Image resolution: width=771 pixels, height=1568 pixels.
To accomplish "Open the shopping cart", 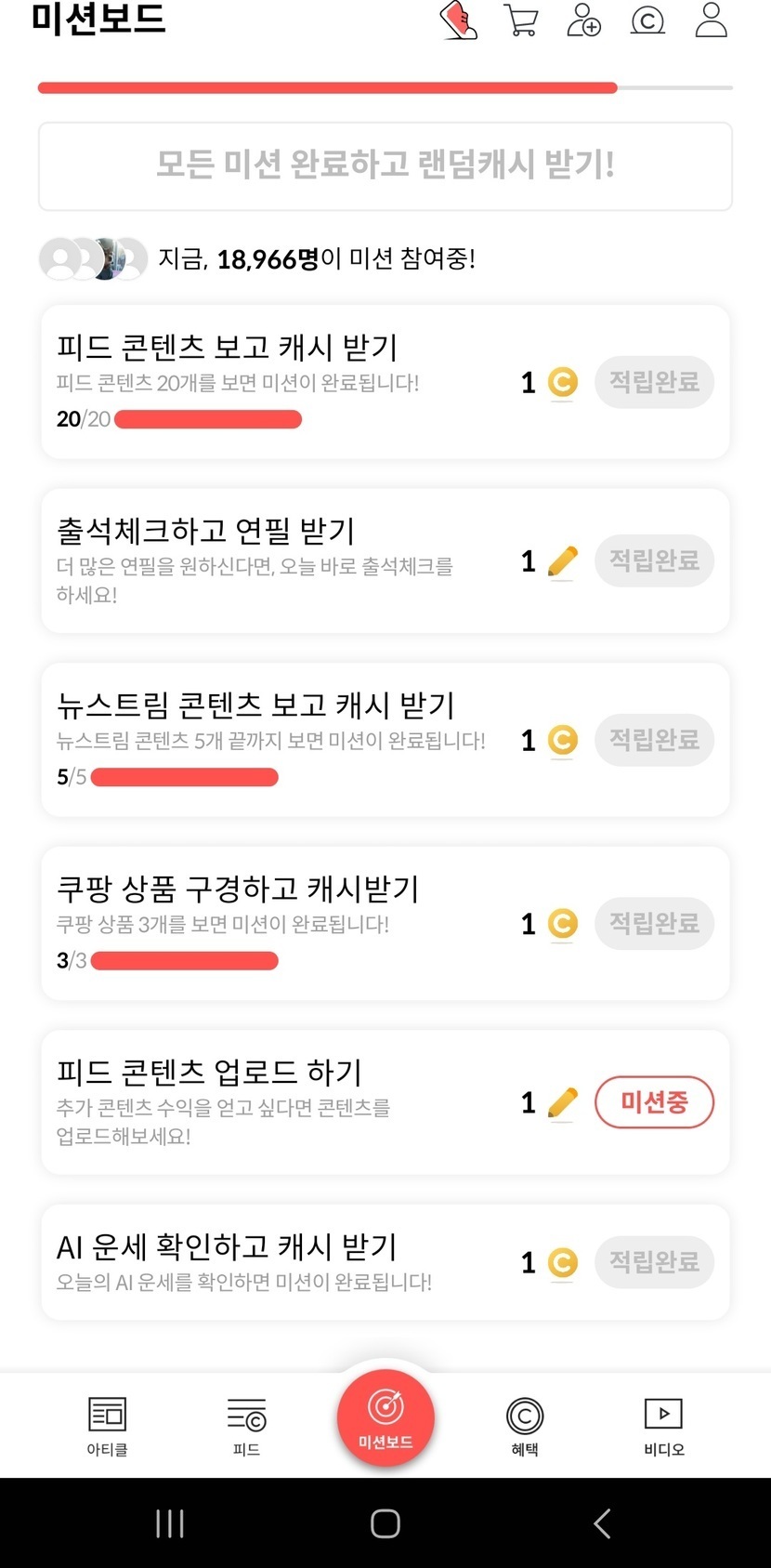I will click(x=521, y=20).
